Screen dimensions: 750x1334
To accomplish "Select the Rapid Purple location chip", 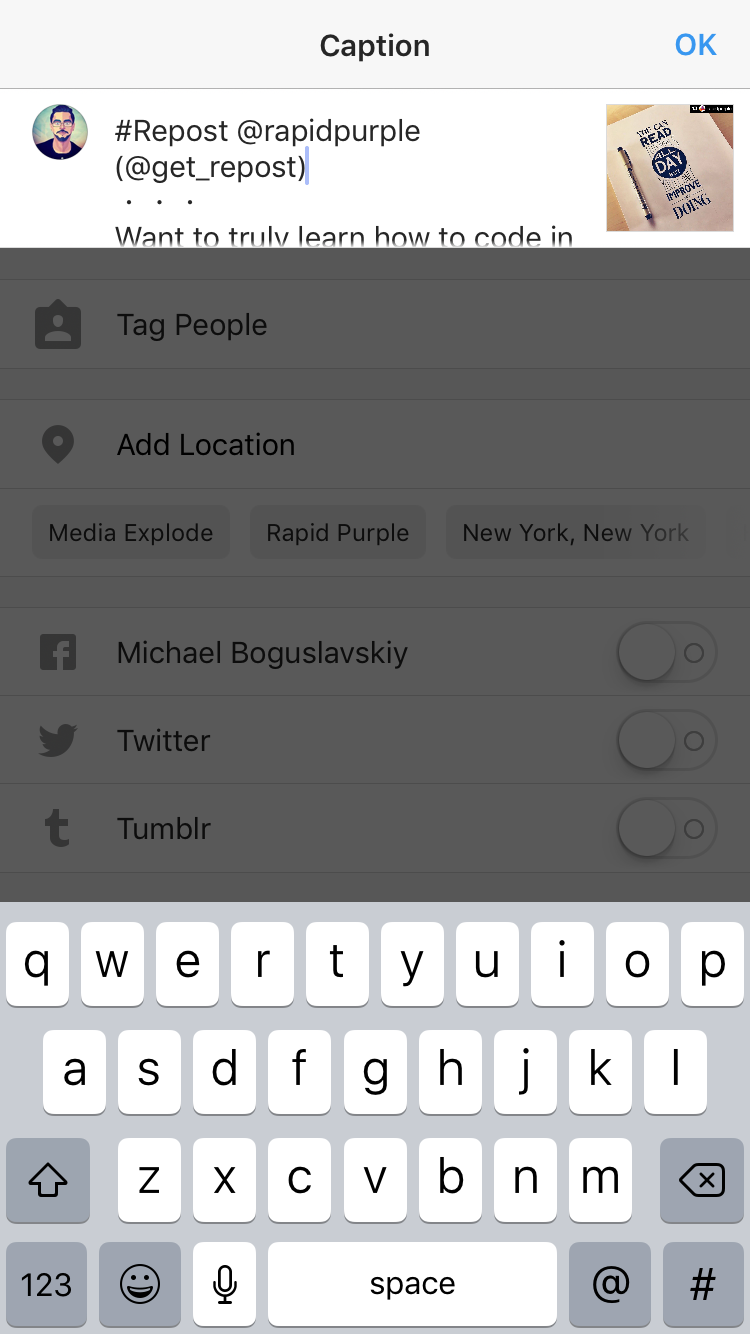I will coord(338,532).
